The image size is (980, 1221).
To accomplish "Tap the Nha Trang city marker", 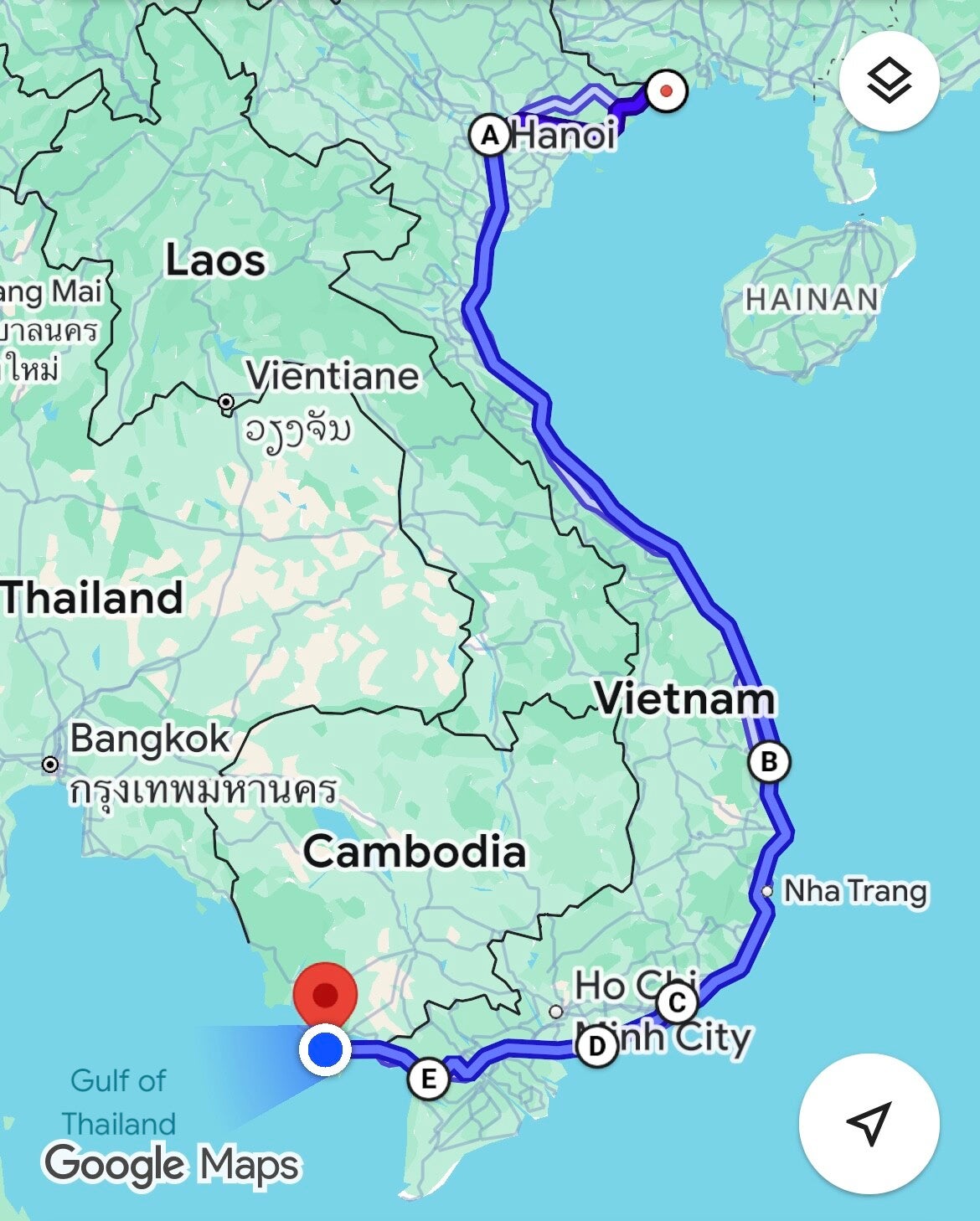I will [767, 891].
